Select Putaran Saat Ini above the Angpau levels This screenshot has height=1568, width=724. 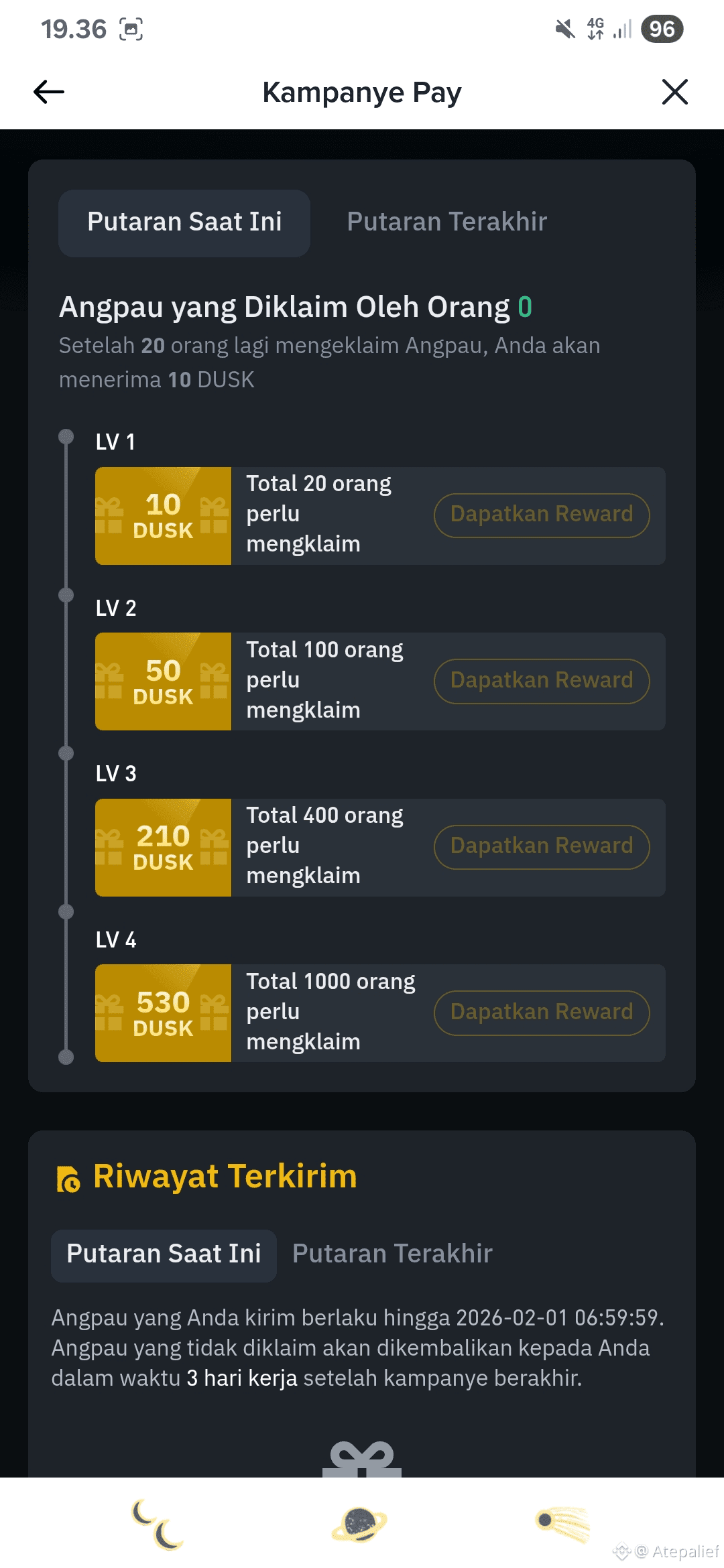tap(184, 222)
